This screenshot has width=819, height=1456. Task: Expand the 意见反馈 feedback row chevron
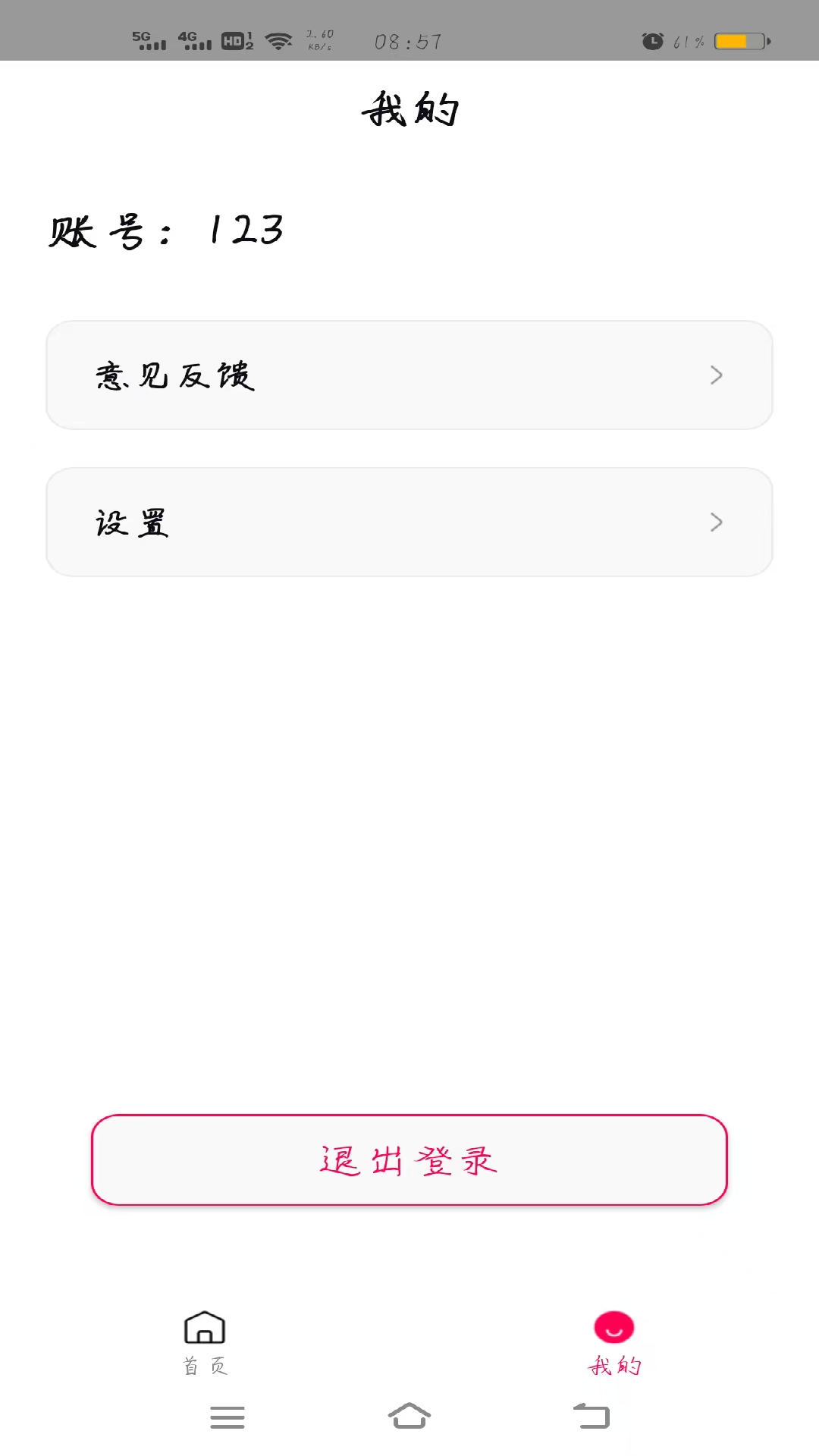716,375
